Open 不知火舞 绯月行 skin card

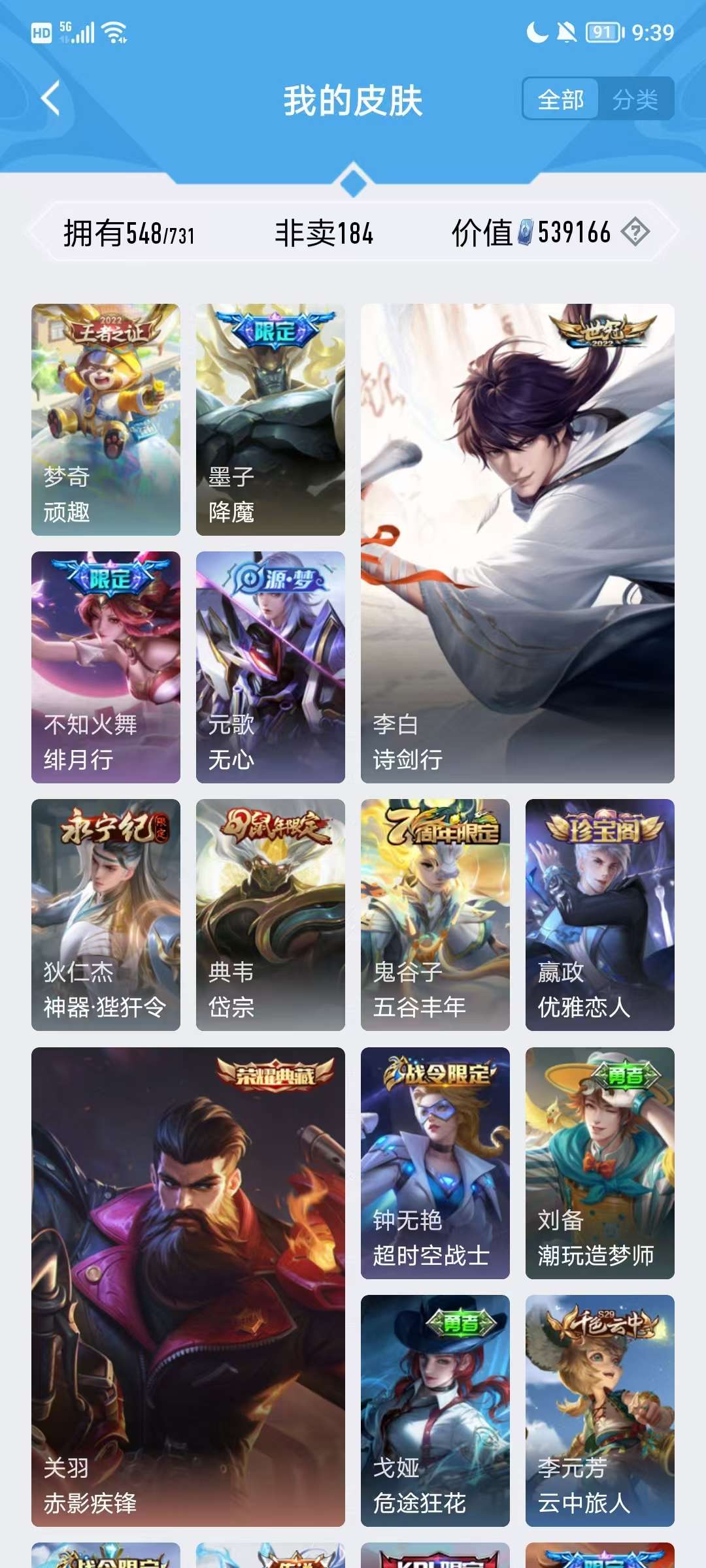pyautogui.click(x=106, y=667)
